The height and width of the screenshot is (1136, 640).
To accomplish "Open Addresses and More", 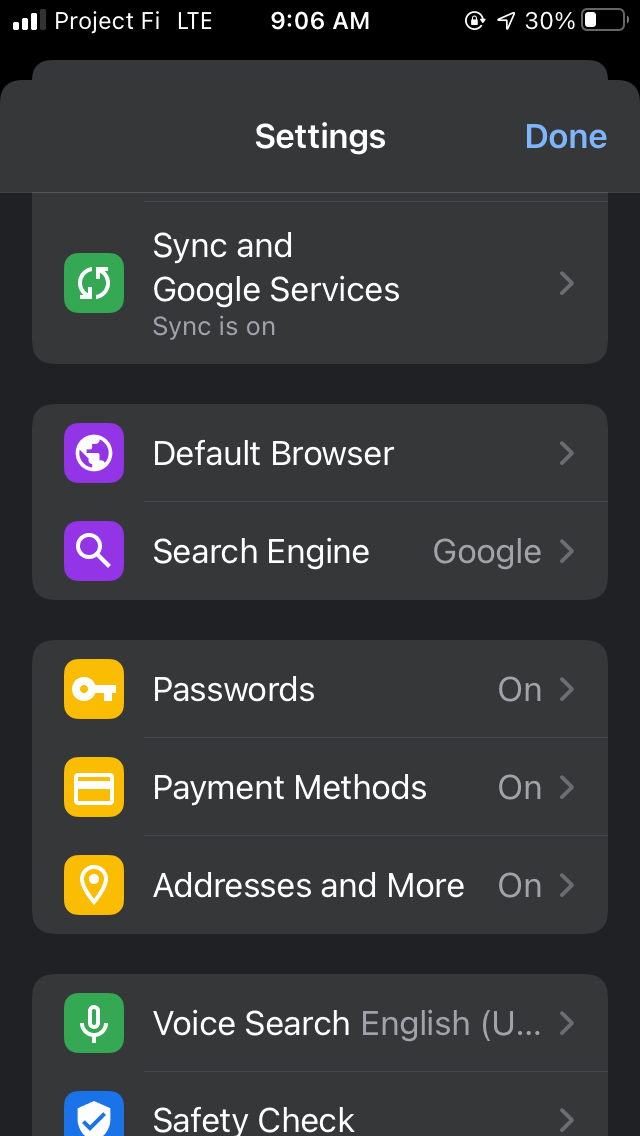I will (x=320, y=885).
